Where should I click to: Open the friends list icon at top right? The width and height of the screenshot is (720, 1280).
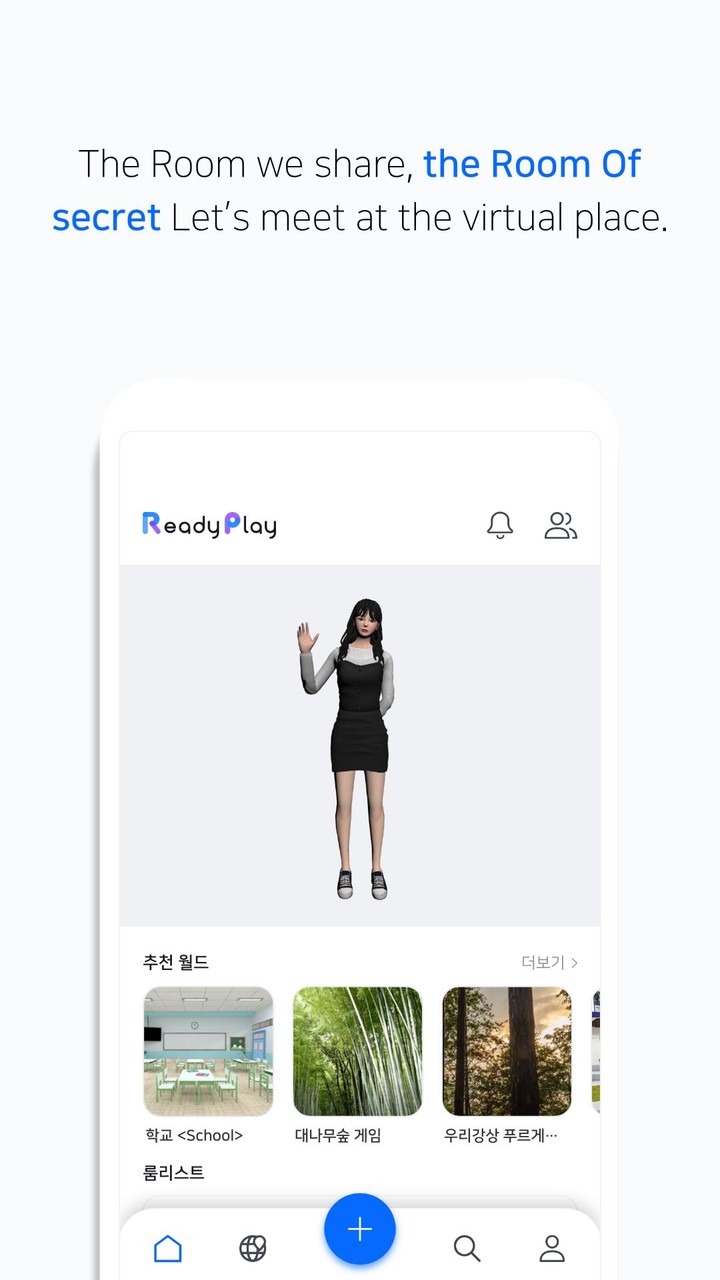coord(560,524)
